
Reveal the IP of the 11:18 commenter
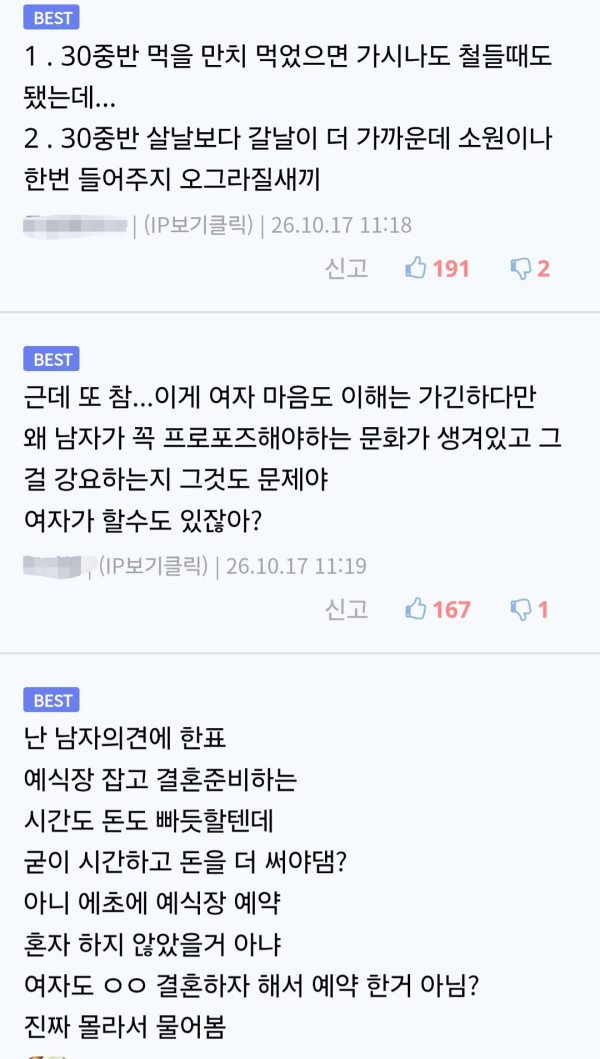(x=199, y=225)
